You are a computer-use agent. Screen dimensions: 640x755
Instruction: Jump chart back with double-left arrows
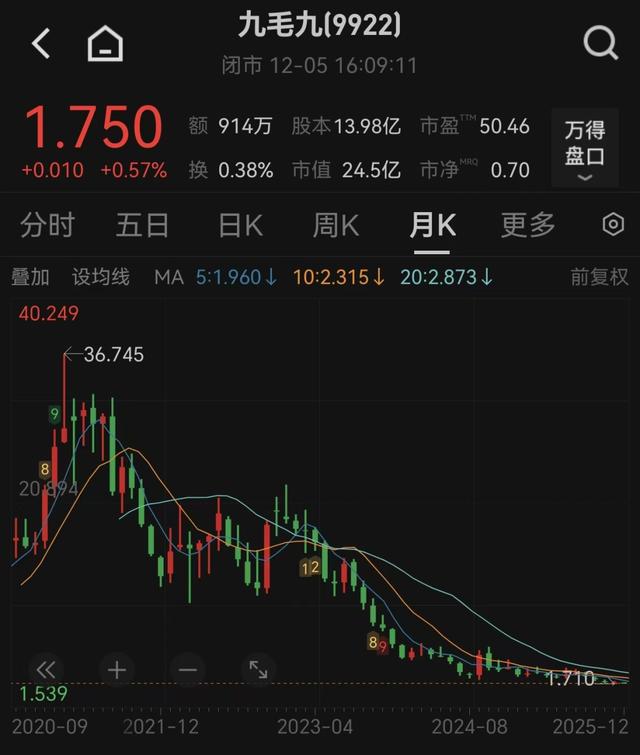pyautogui.click(x=45, y=669)
